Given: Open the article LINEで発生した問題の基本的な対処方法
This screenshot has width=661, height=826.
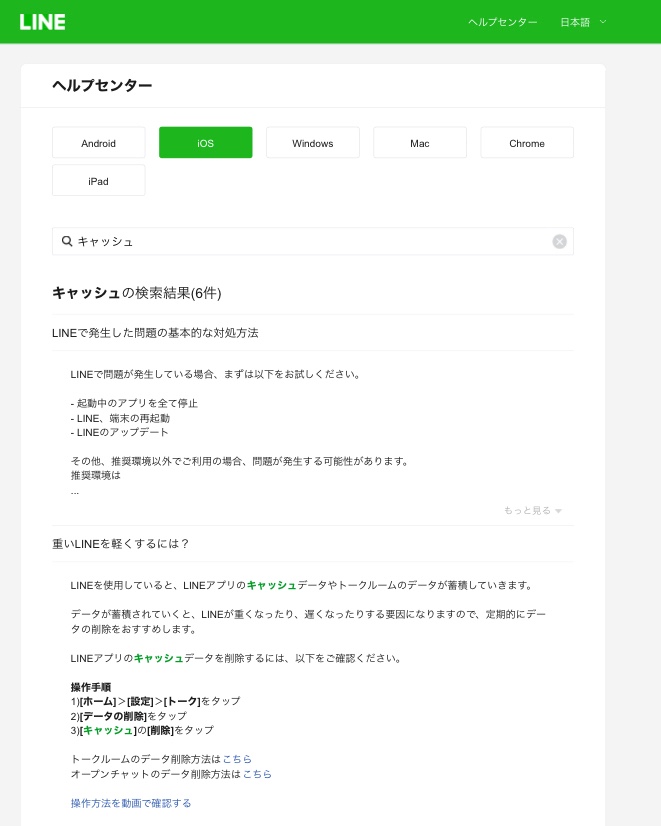Looking at the screenshot, I should coord(155,332).
